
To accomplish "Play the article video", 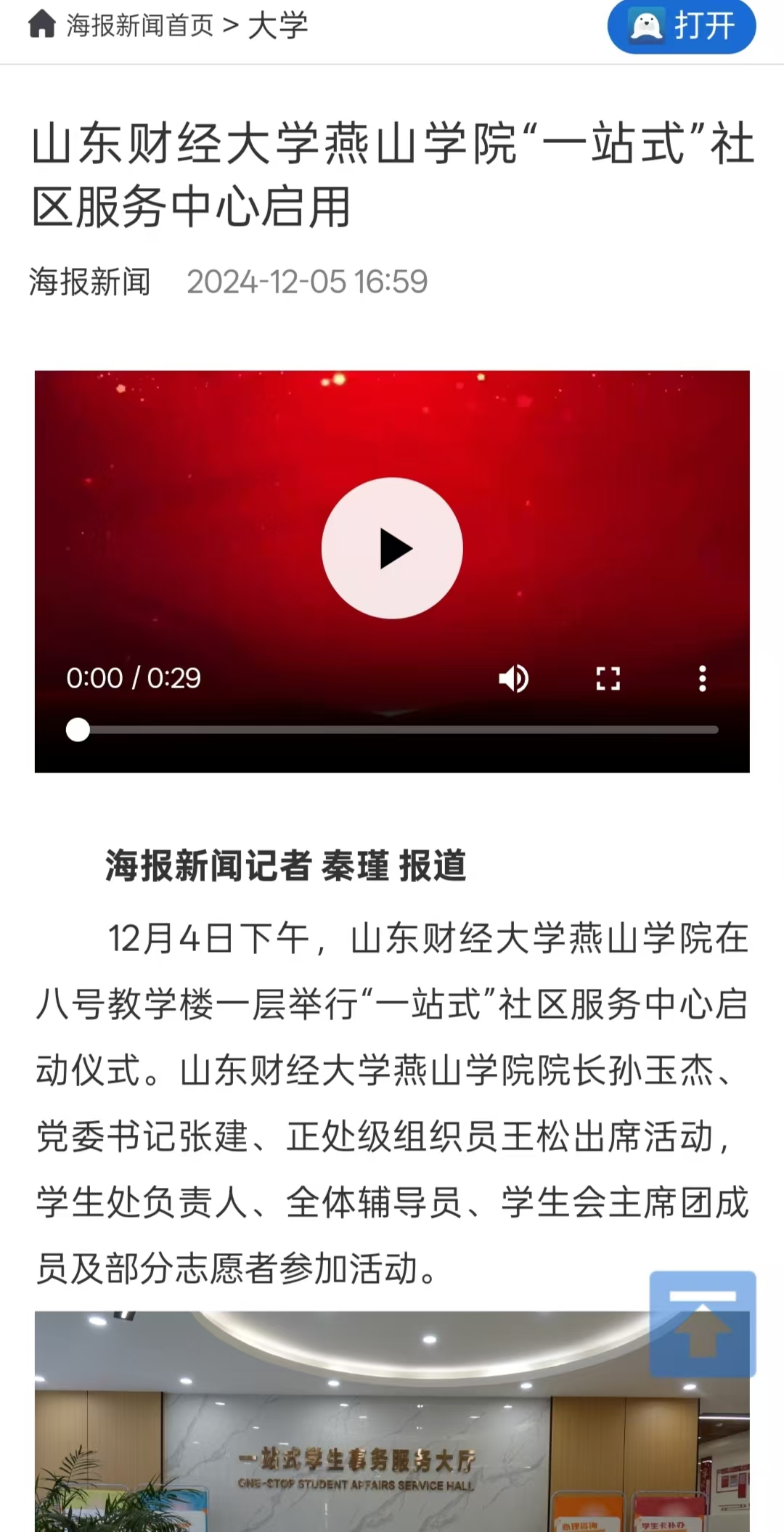I will coord(392,548).
